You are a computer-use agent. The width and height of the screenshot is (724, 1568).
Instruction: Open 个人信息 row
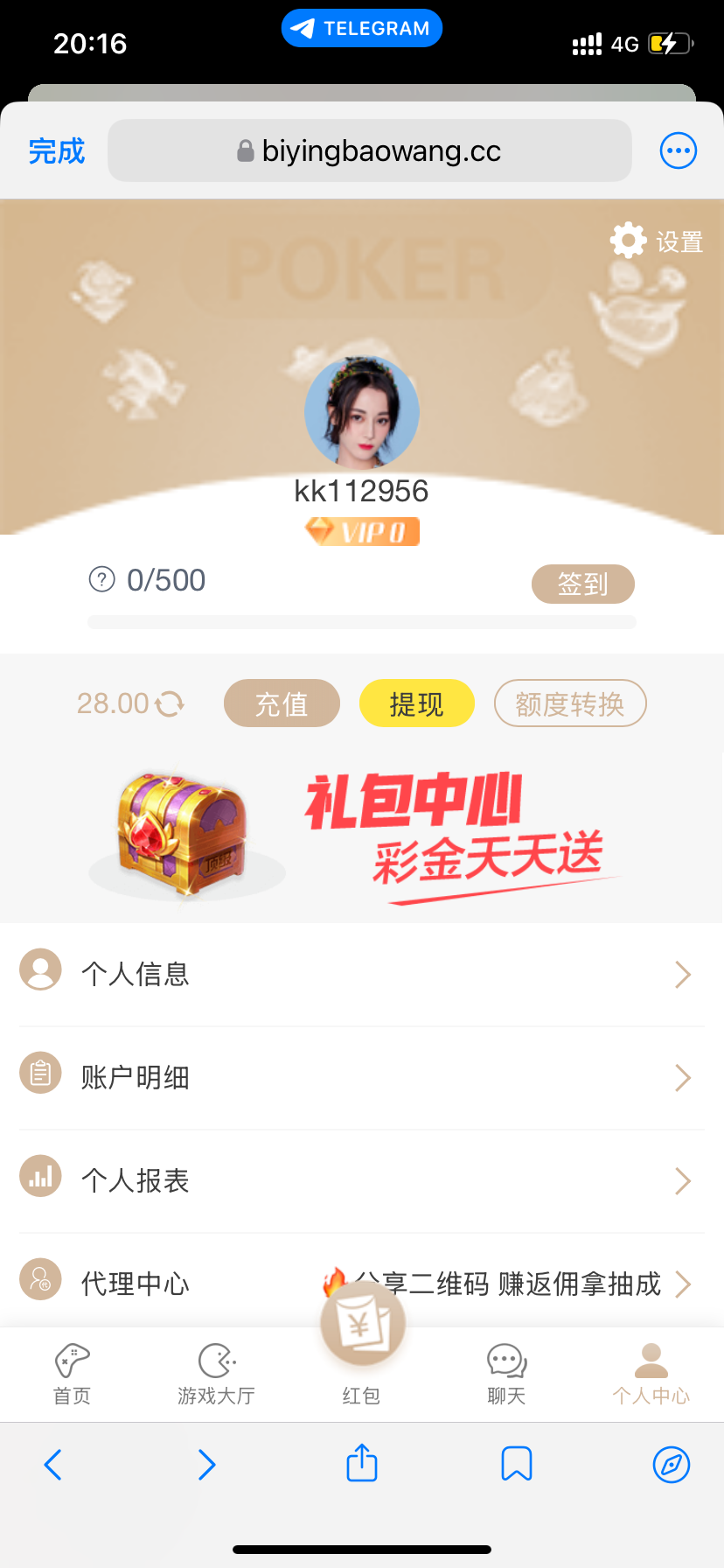[x=362, y=974]
